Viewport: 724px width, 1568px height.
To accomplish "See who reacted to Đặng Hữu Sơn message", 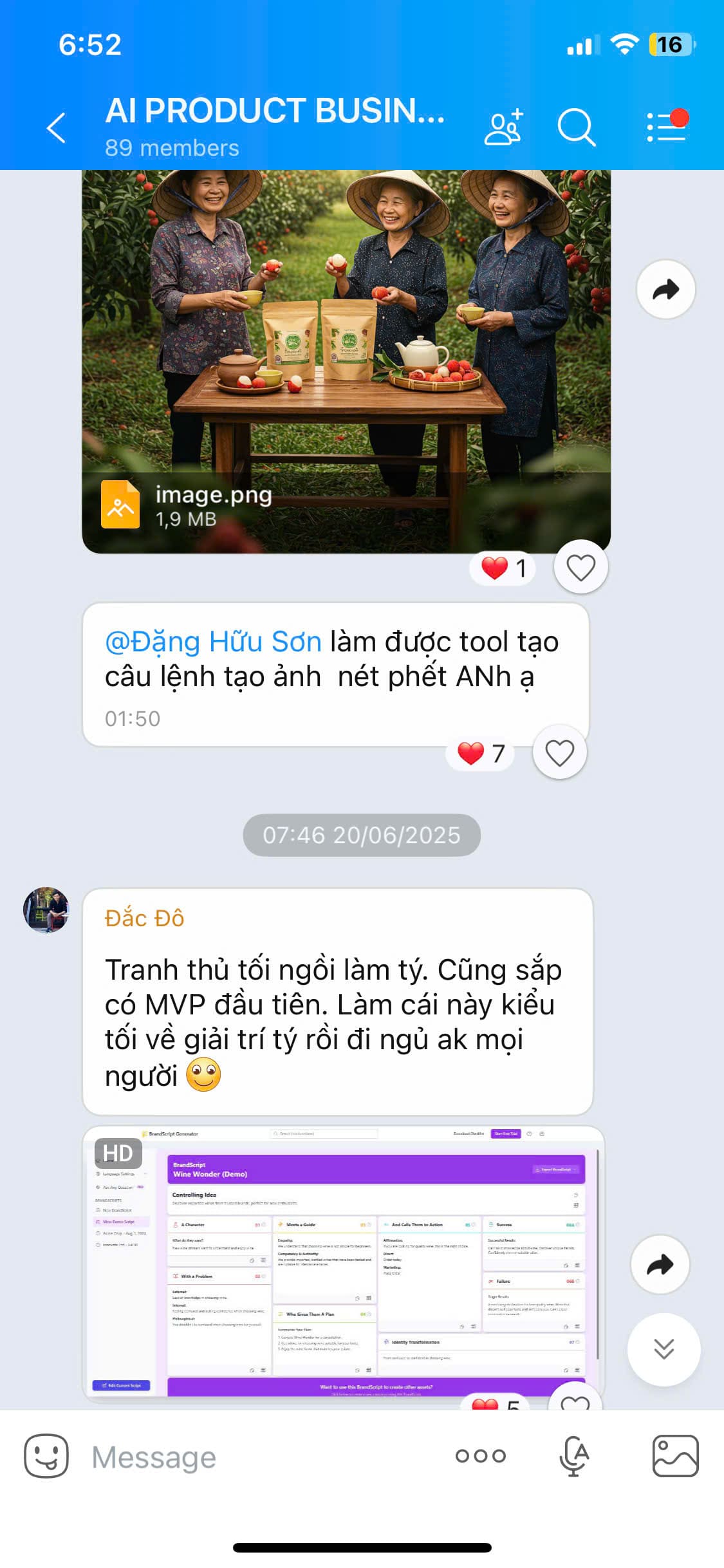I will coord(480,753).
